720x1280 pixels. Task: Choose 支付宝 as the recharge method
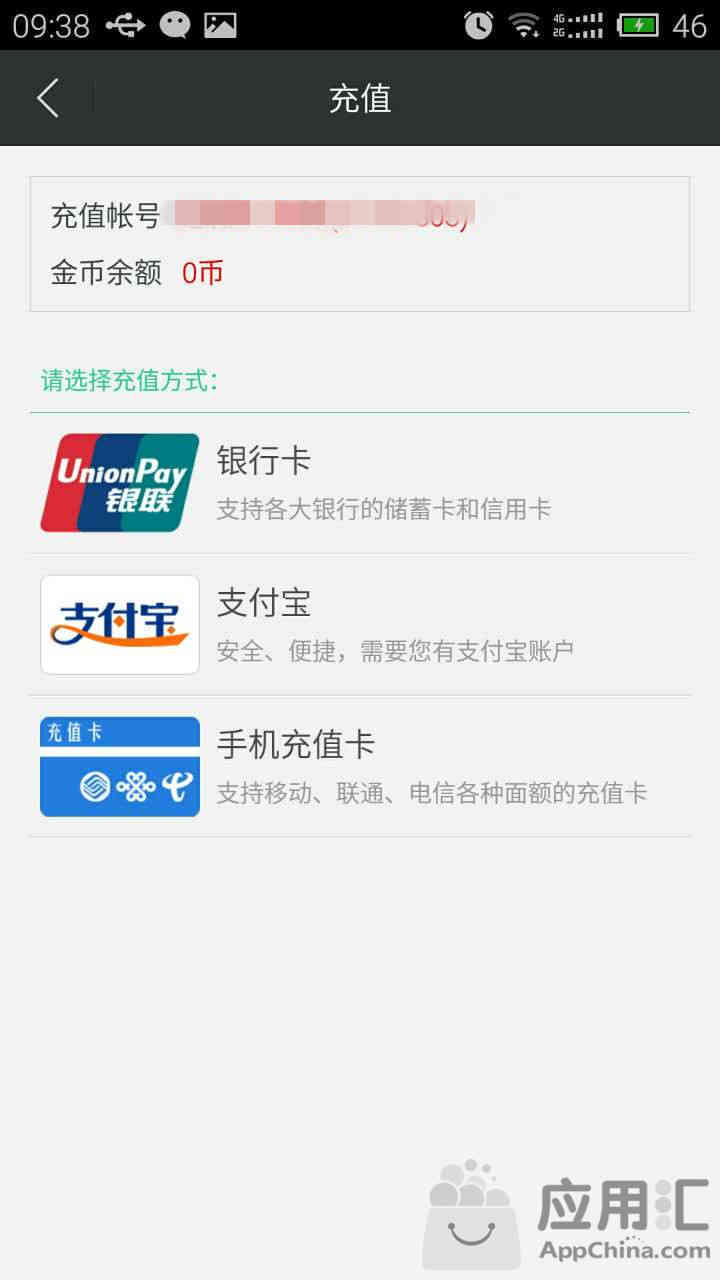point(360,625)
